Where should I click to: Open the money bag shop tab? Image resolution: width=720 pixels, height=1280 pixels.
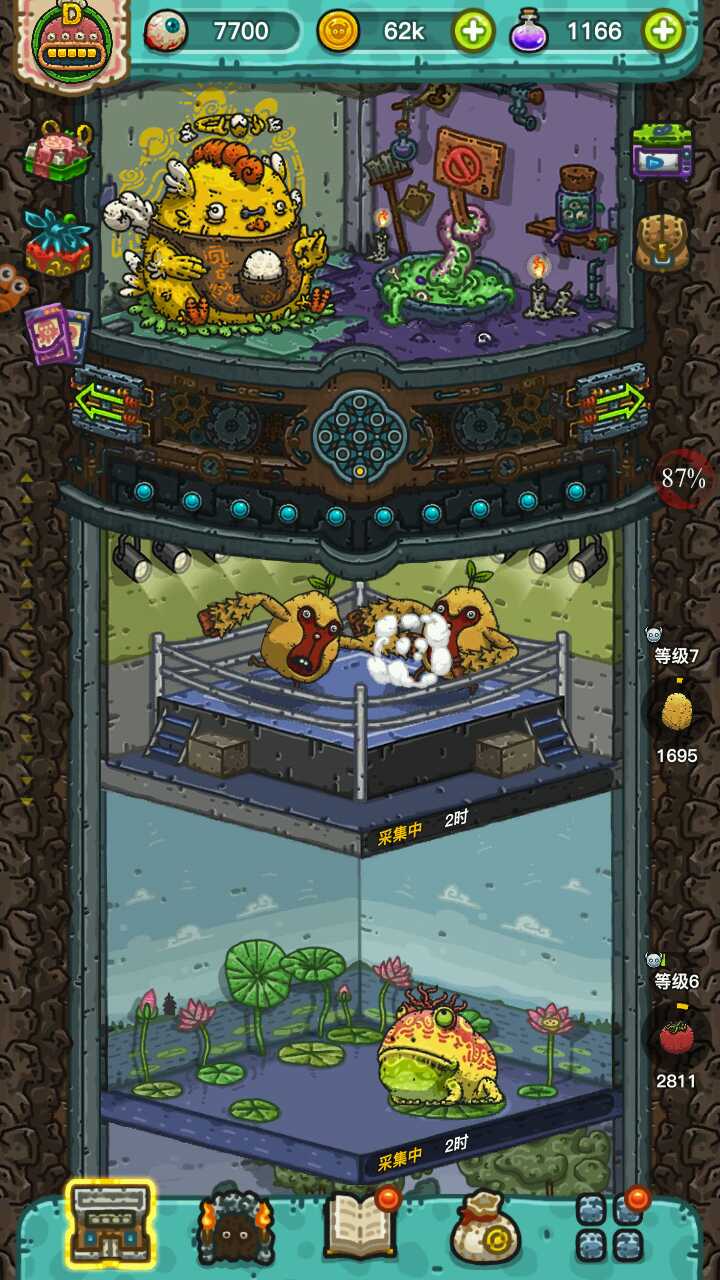point(484,1226)
